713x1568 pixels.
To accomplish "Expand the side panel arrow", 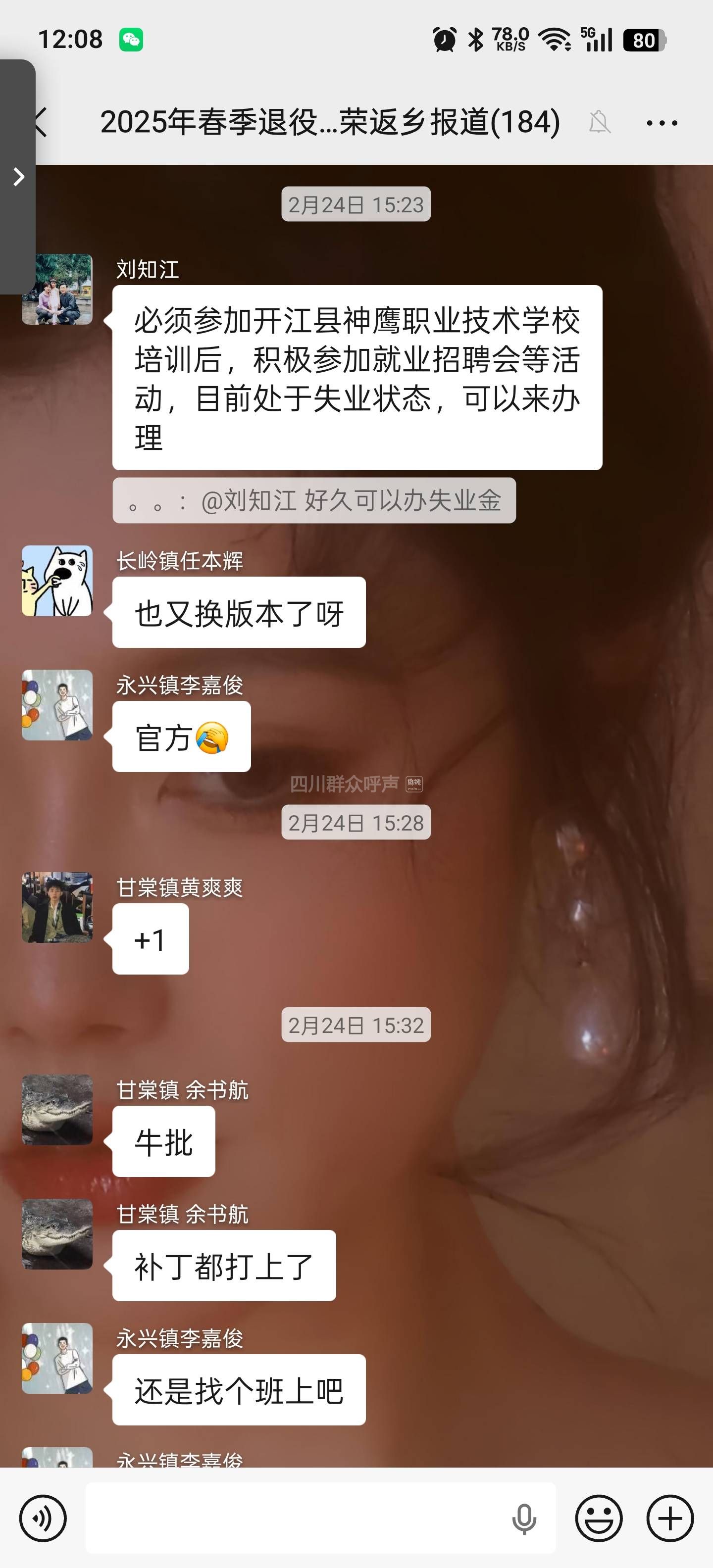I will click(x=18, y=177).
